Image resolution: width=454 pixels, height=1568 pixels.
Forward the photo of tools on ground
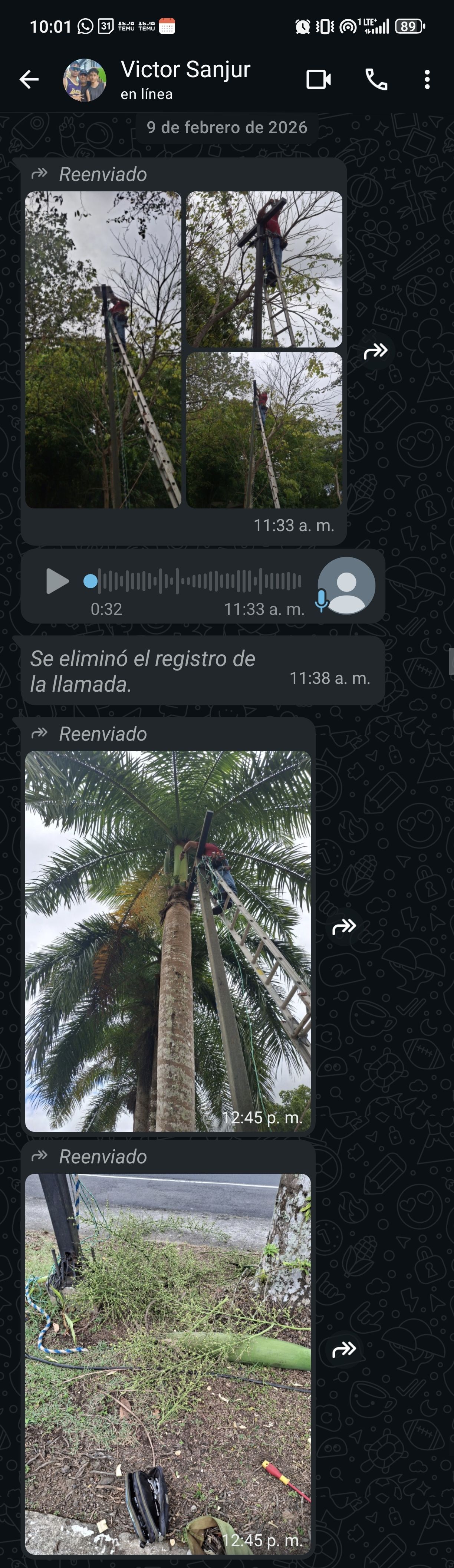tap(344, 1350)
